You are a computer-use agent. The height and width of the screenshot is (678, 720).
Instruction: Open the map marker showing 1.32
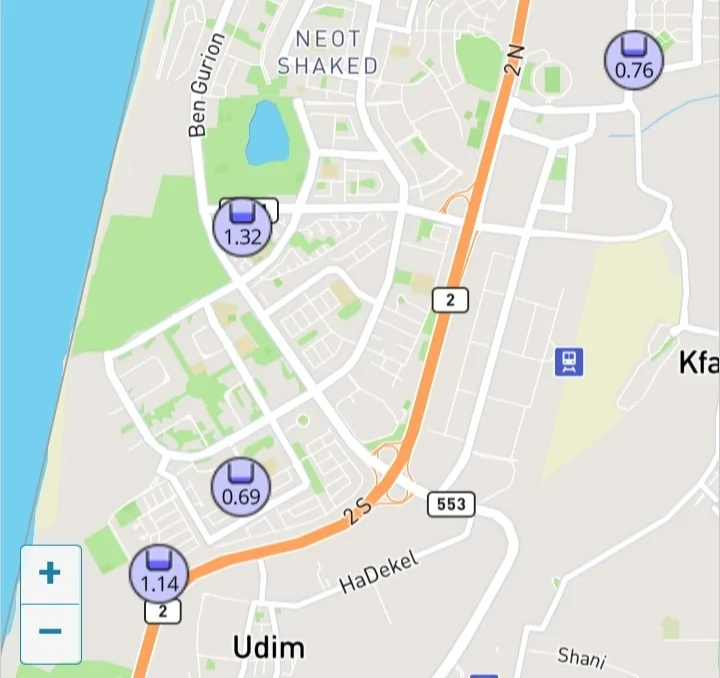(242, 227)
